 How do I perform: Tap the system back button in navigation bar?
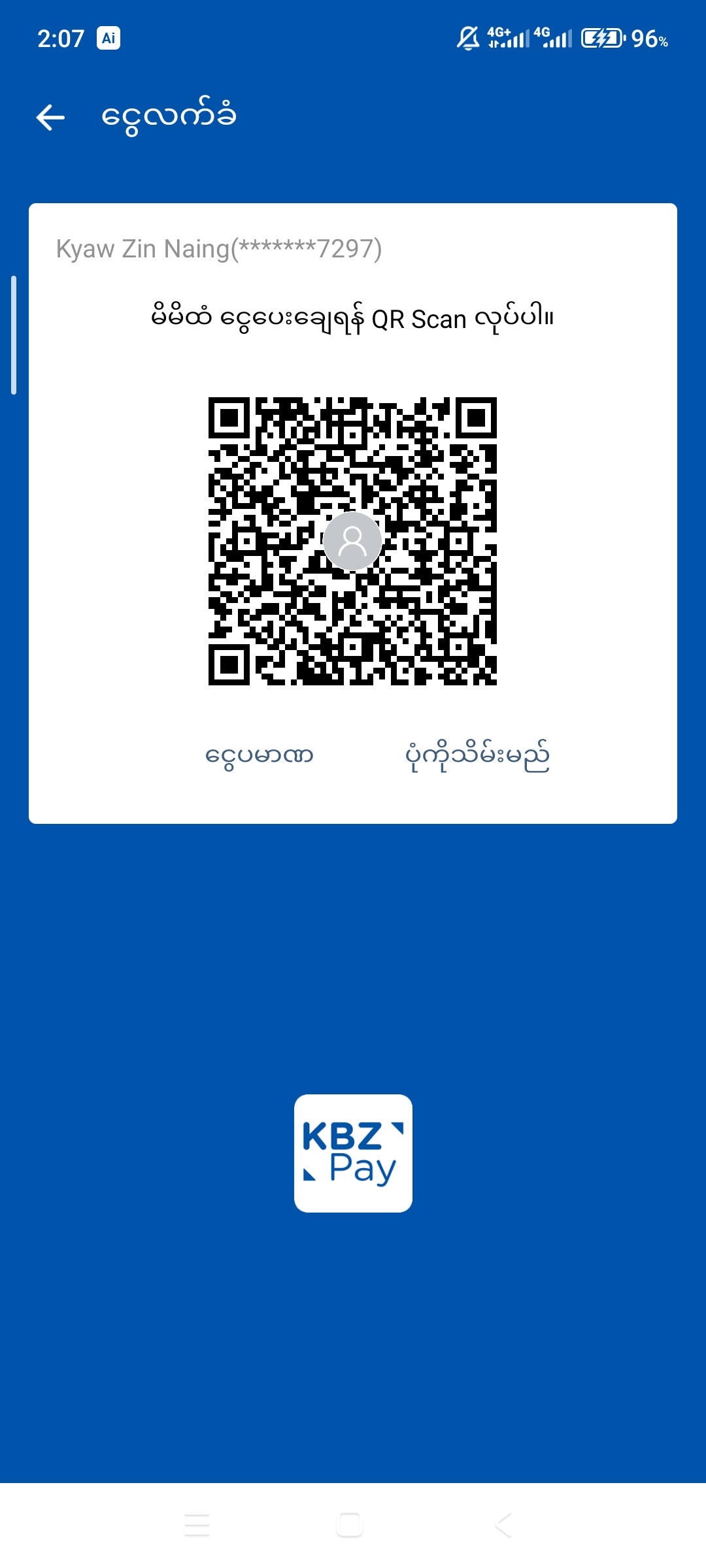[x=503, y=1525]
